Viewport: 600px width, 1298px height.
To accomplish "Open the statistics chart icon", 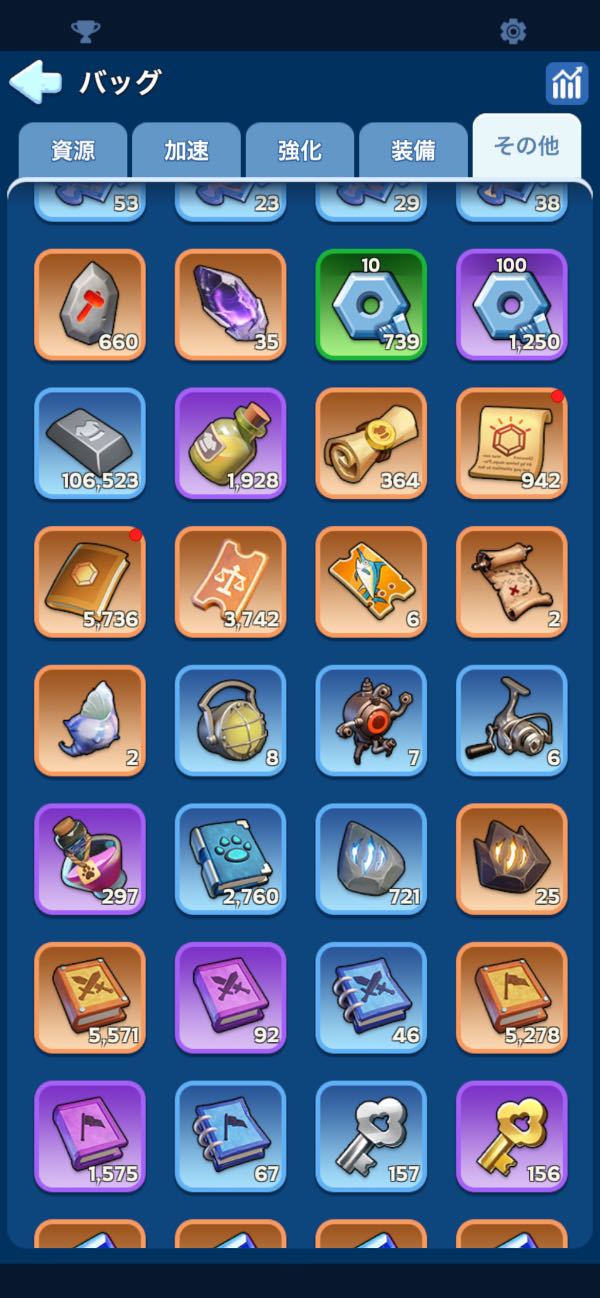I will (x=566, y=83).
